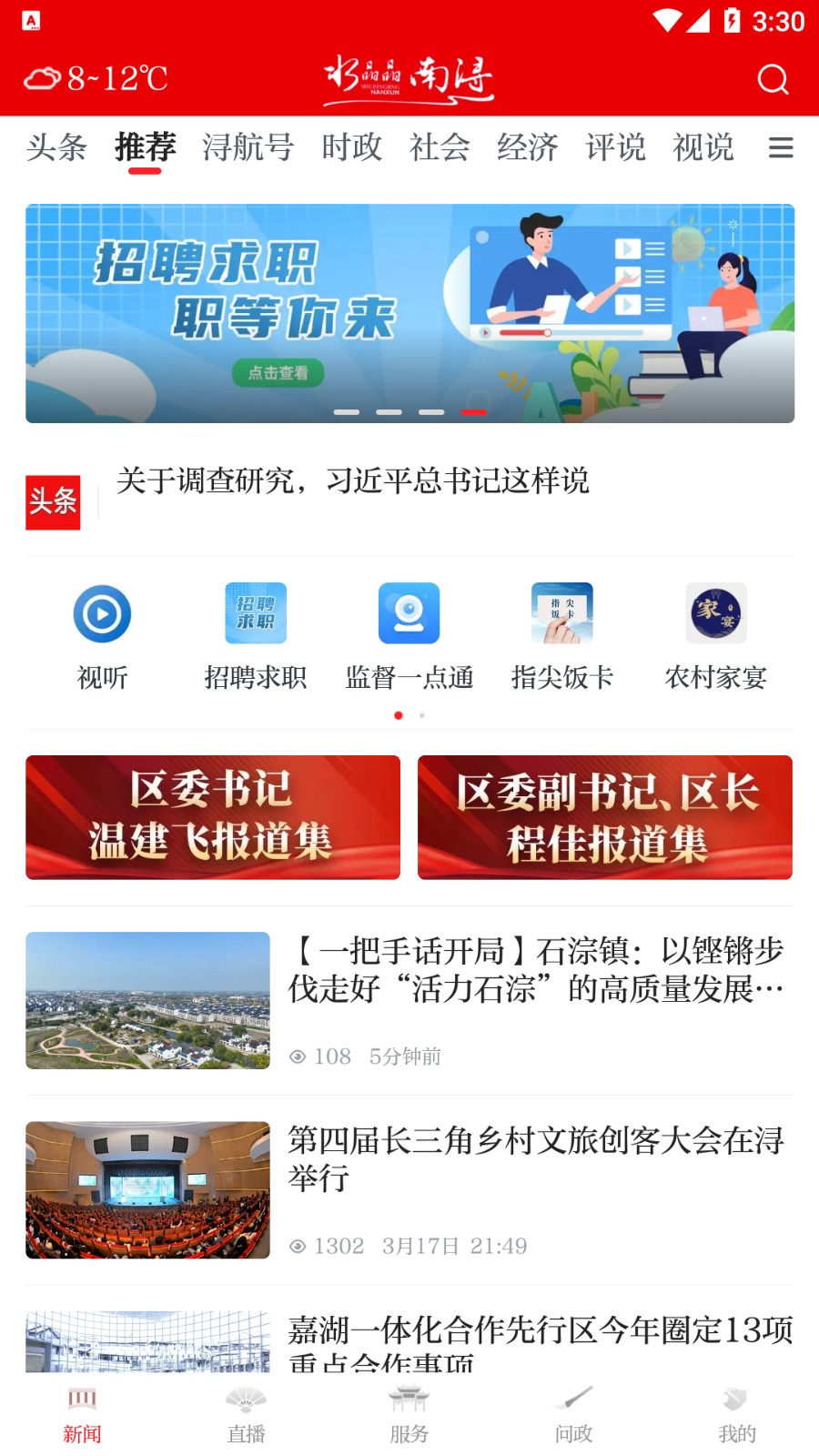Open the 指尖饭卡 meal card service
Viewport: 819px width, 1456px height.
[x=561, y=613]
